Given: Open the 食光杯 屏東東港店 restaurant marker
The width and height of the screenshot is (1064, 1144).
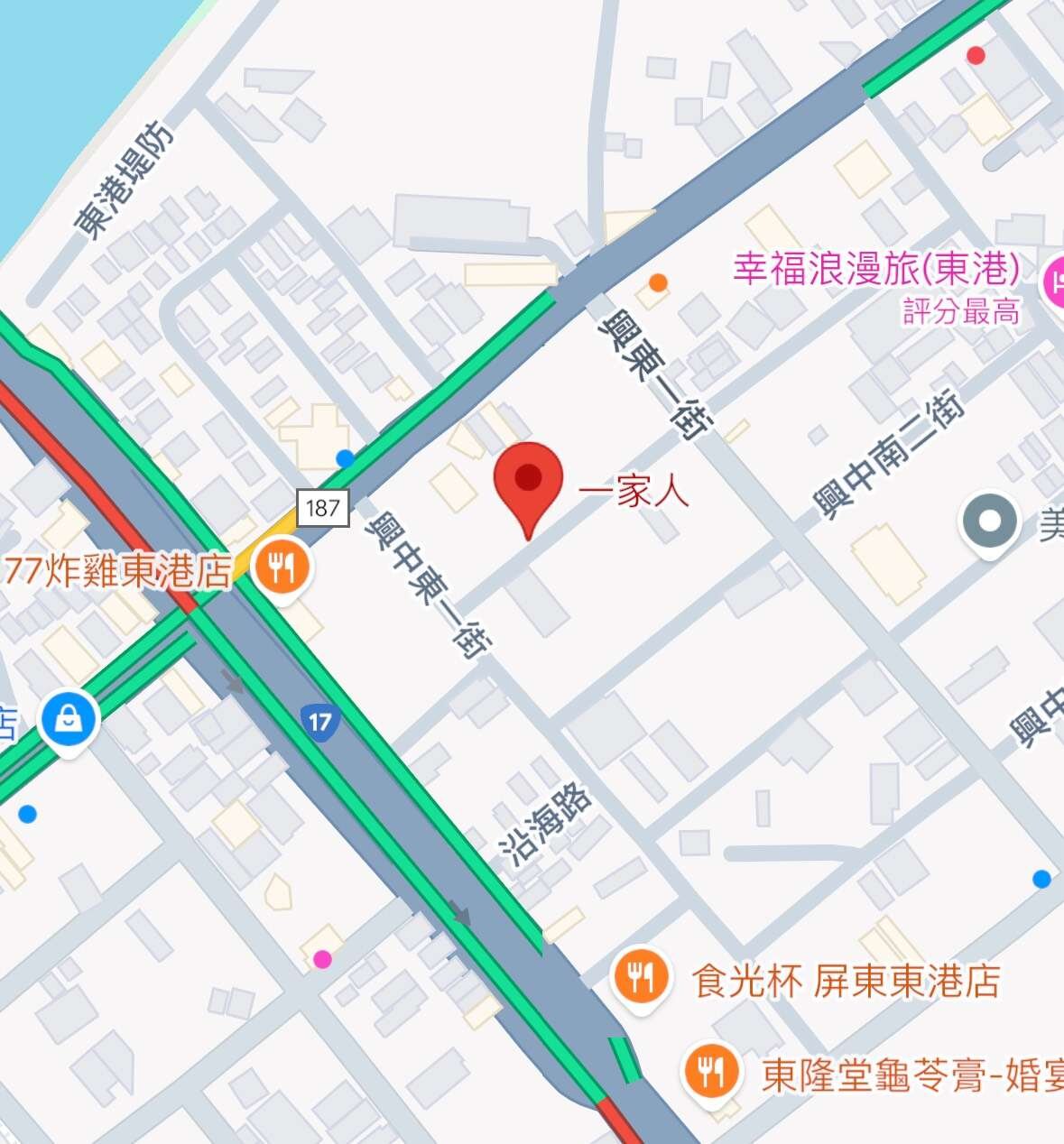Looking at the screenshot, I should (641, 977).
